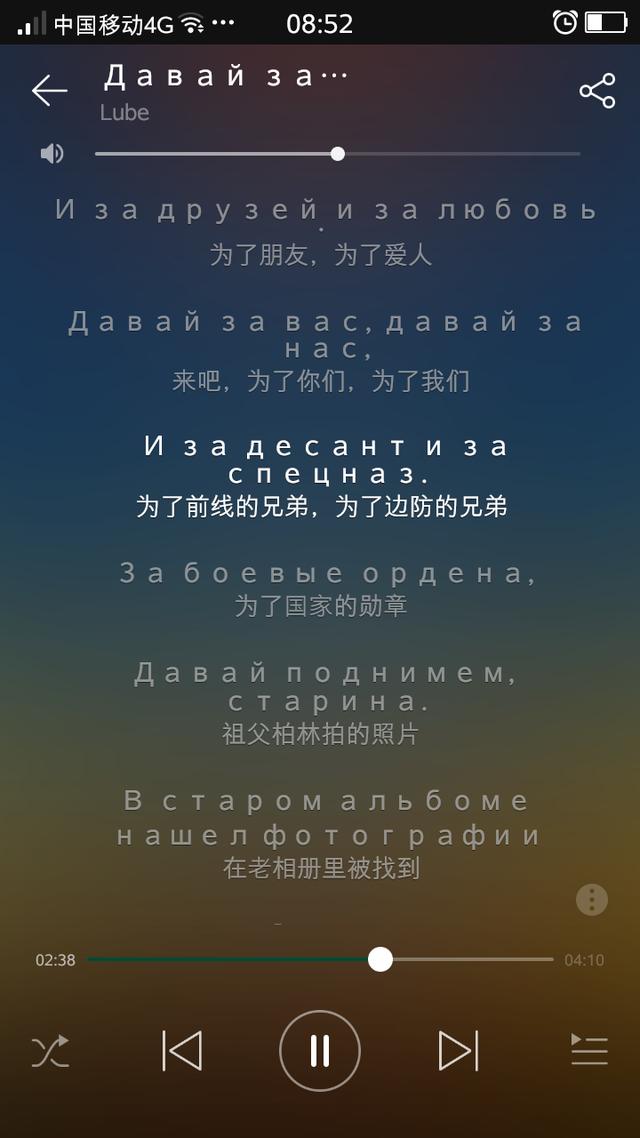
Task: Skip to the next track
Action: pos(458,1051)
